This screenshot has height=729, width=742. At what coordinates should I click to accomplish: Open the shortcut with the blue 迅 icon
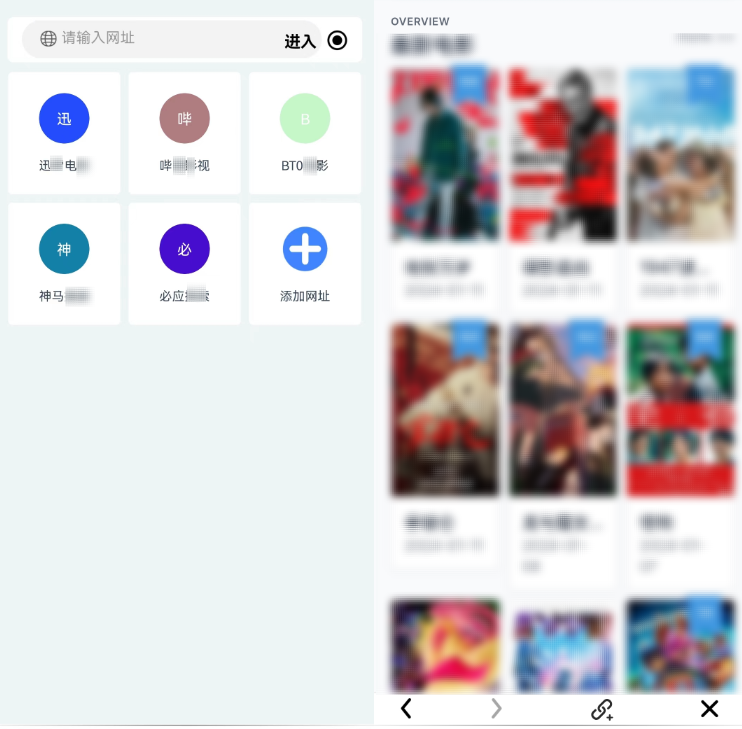[x=64, y=131]
